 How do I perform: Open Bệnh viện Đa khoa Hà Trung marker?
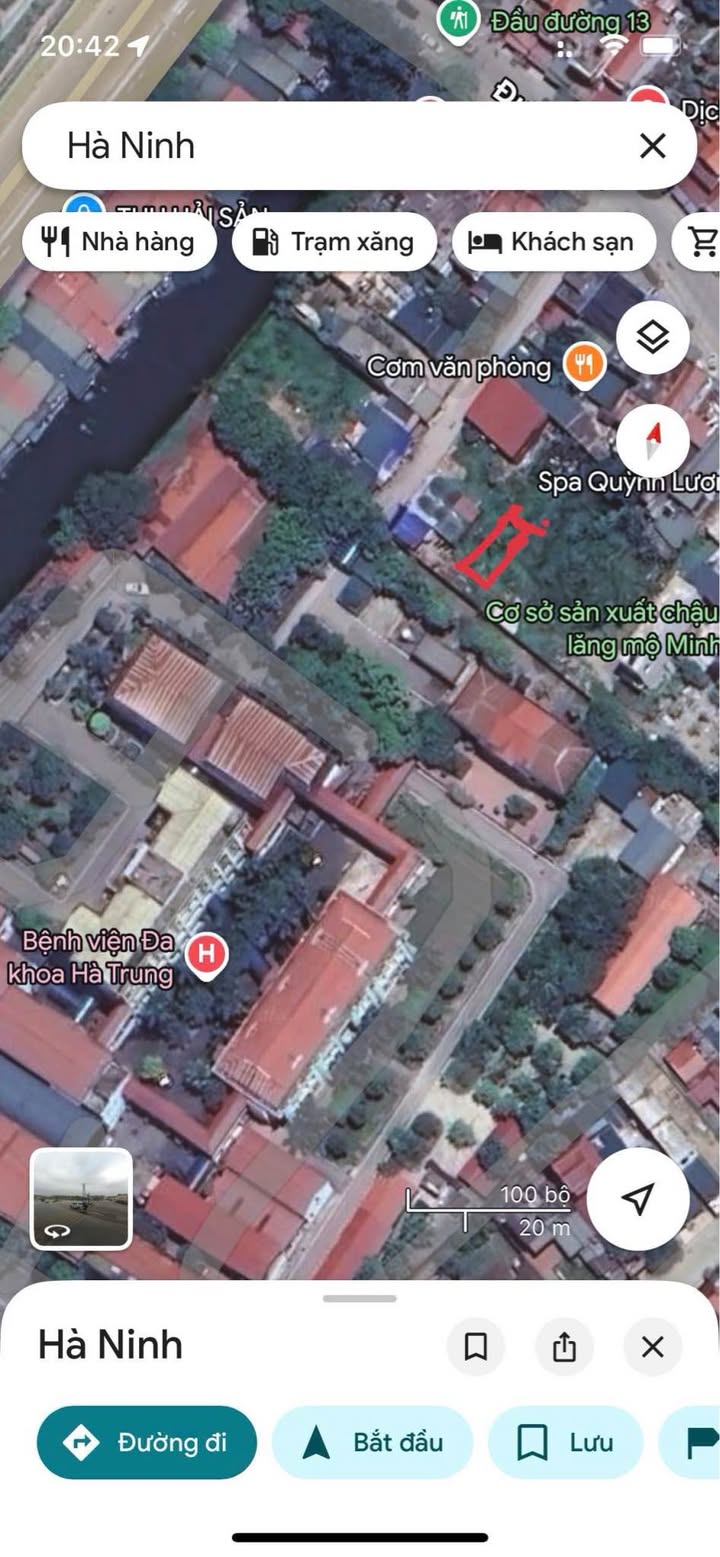coord(207,953)
